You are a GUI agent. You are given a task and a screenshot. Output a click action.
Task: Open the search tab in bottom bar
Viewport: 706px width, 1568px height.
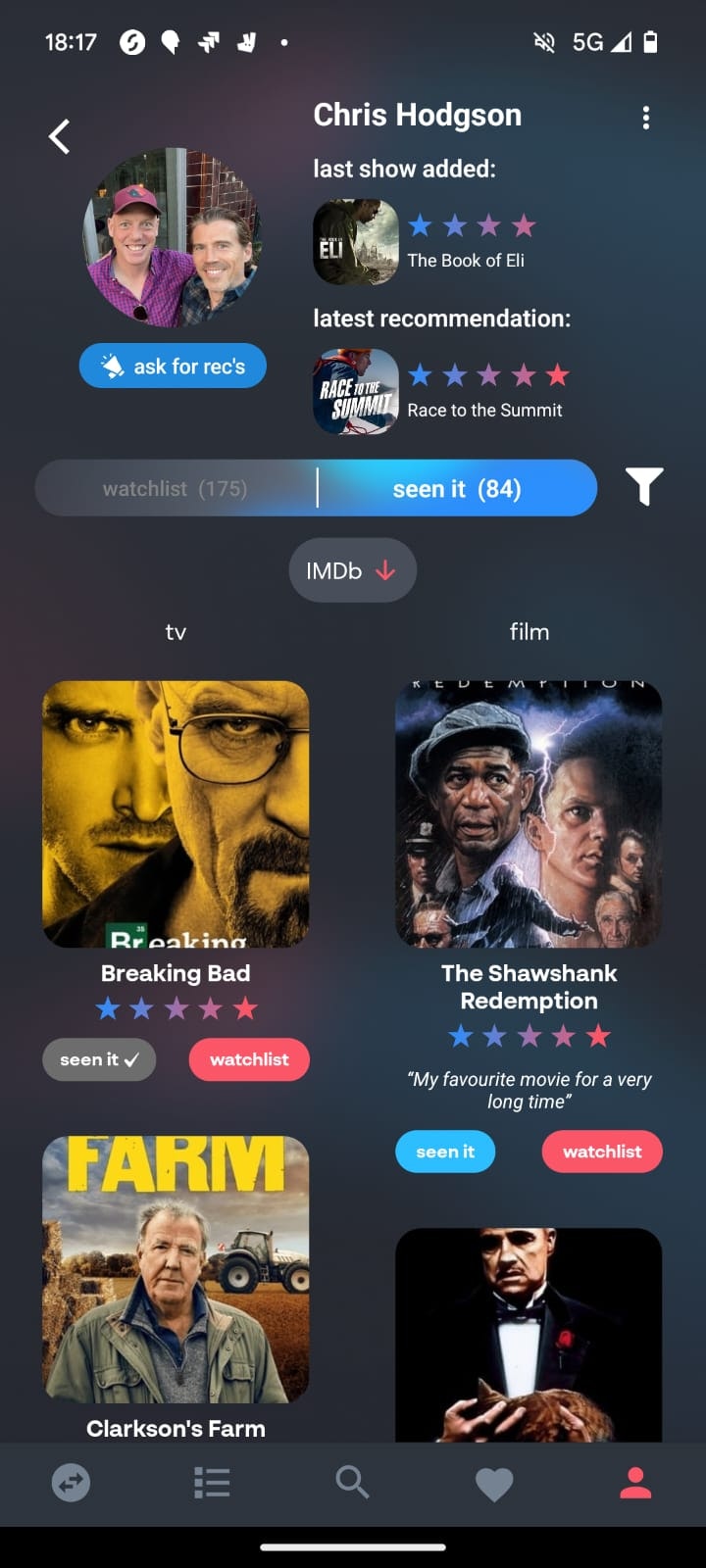coord(352,1483)
